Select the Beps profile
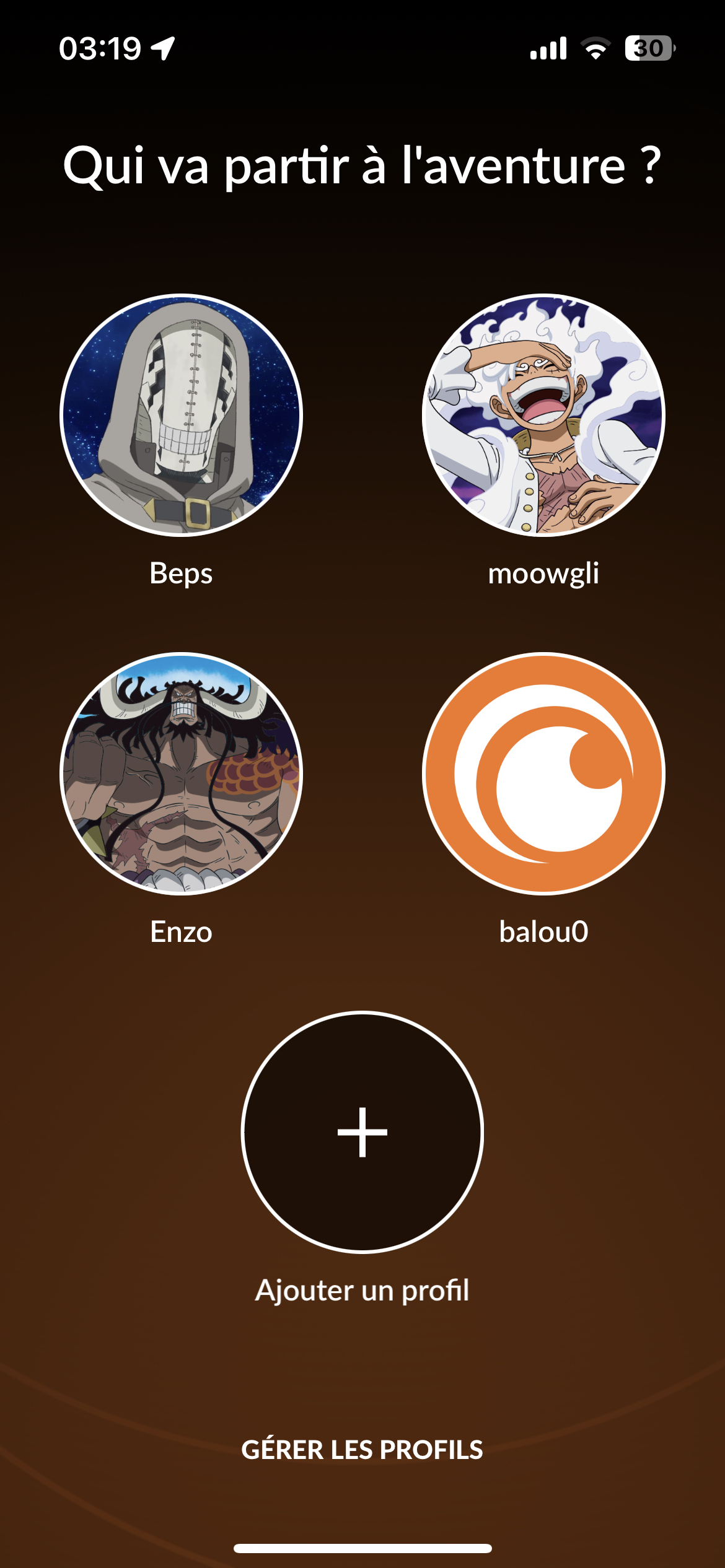The height and width of the screenshot is (1568, 725). (181, 415)
